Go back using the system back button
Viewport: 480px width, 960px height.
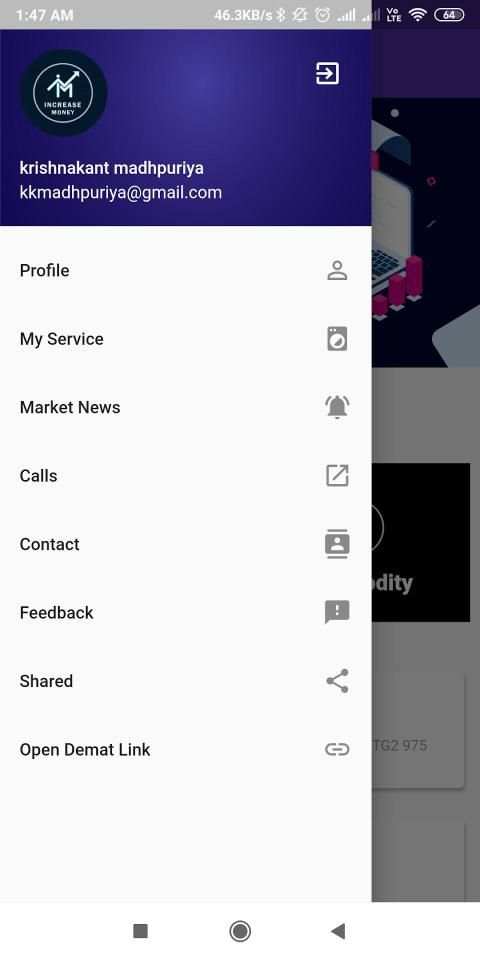[338, 931]
